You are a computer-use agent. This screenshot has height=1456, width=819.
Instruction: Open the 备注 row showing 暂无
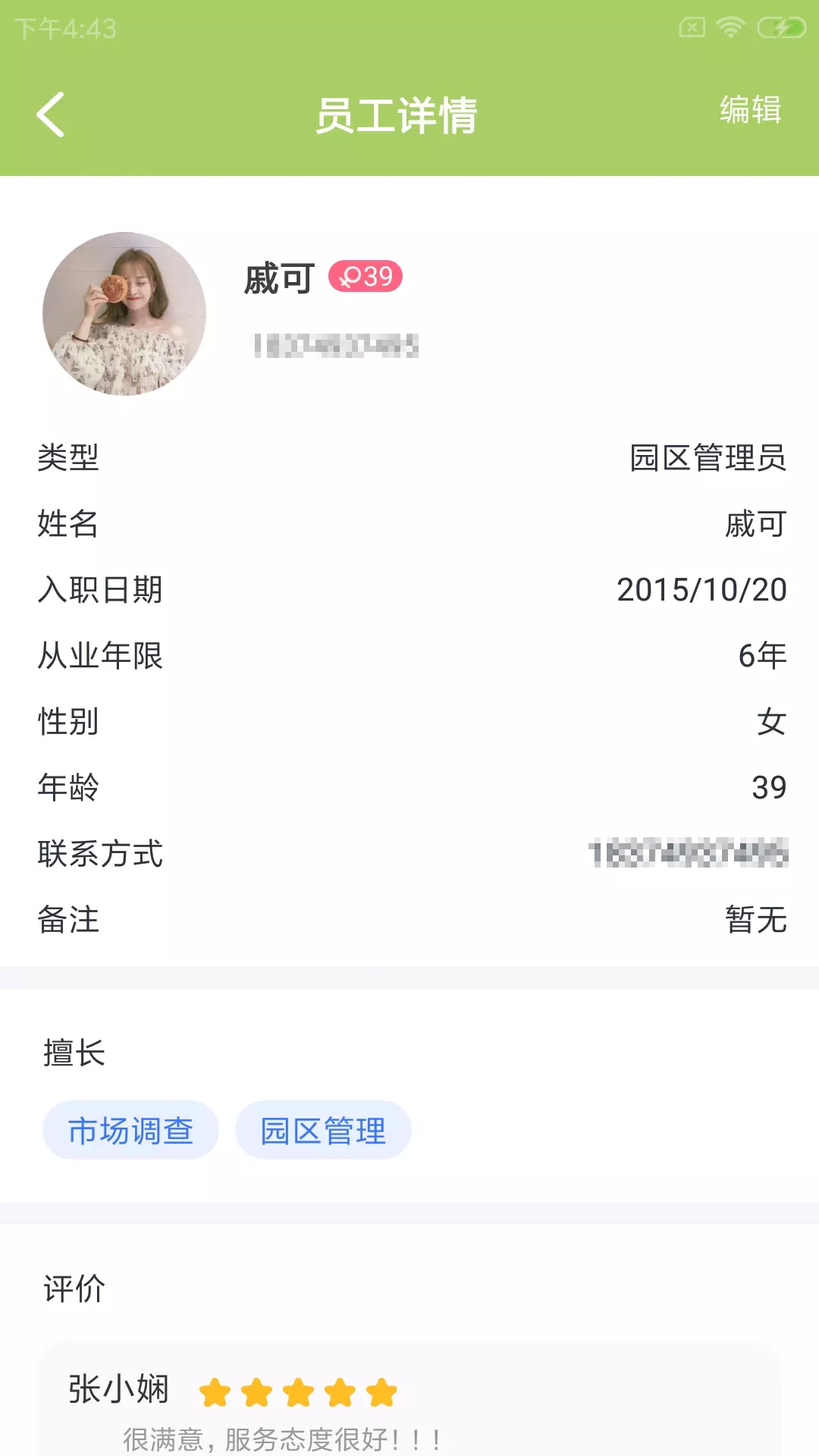409,921
